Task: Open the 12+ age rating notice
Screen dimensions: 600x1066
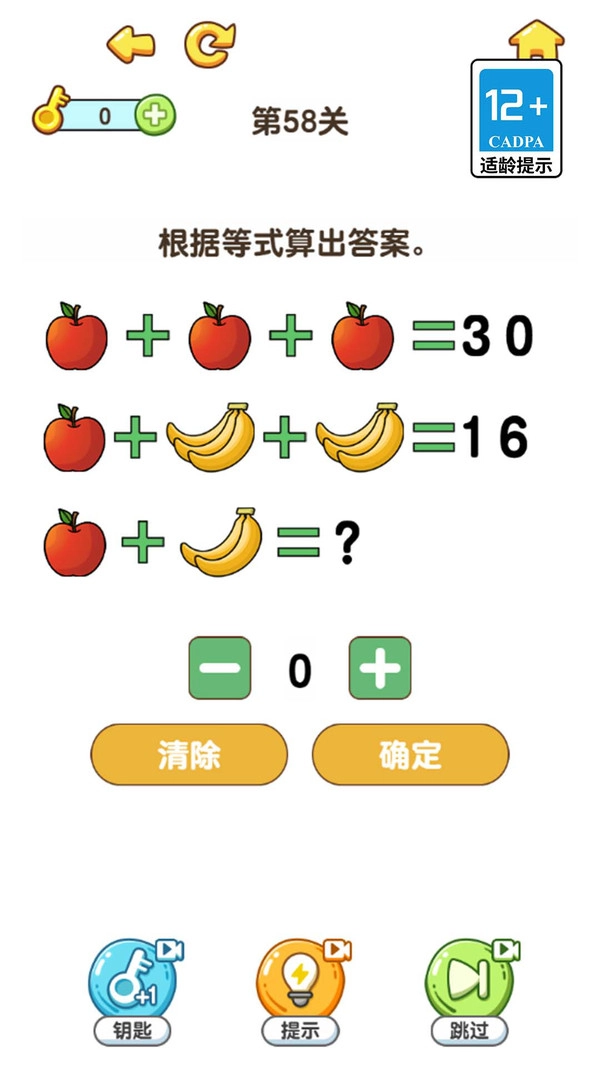Action: coord(516,119)
